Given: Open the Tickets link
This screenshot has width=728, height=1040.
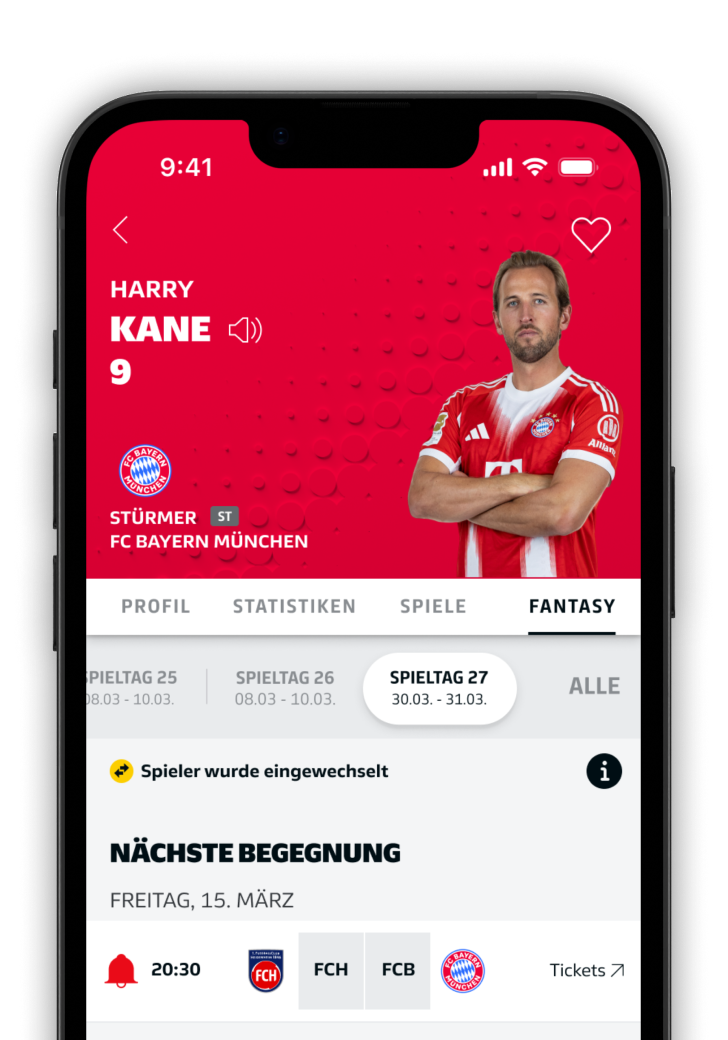Looking at the screenshot, I should pyautogui.click(x=586, y=970).
